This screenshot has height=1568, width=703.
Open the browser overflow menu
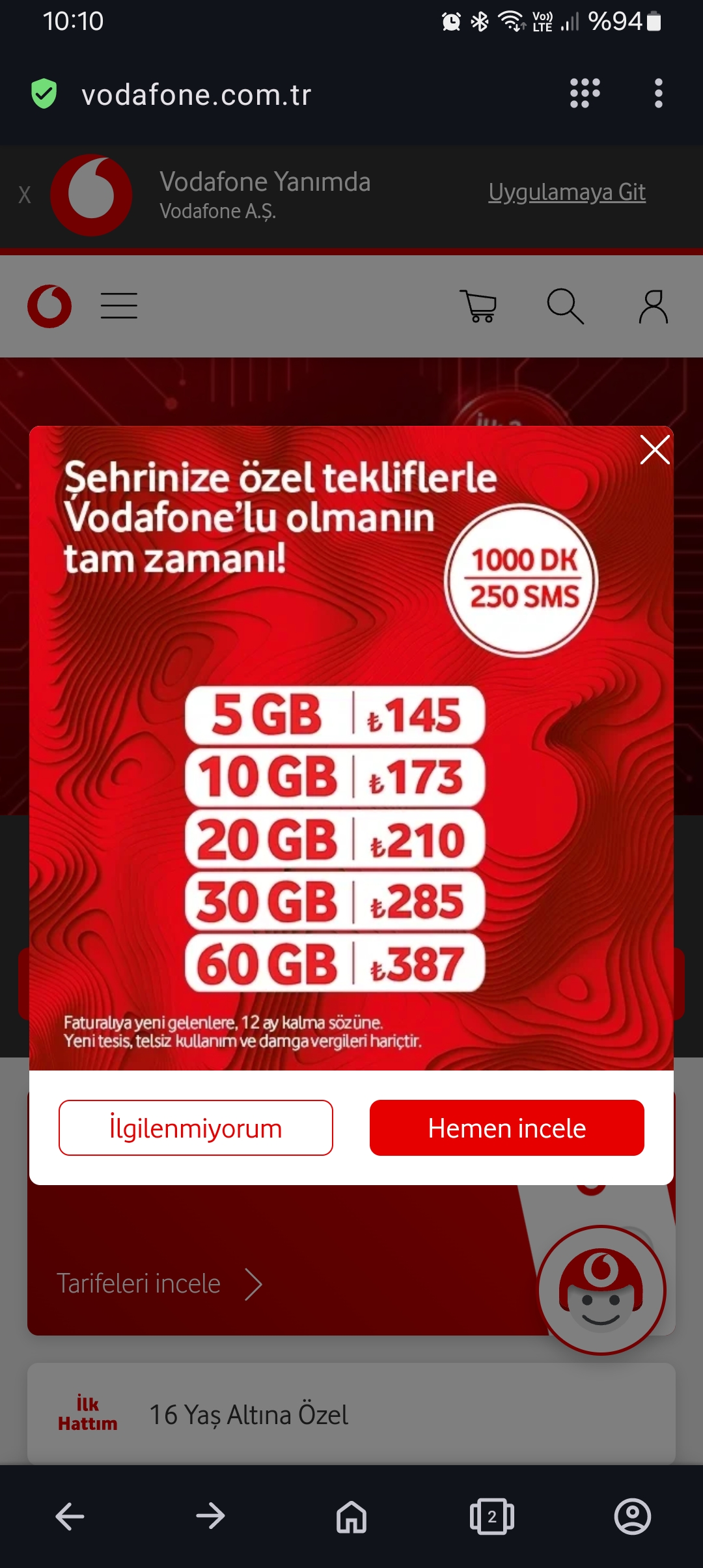659,94
